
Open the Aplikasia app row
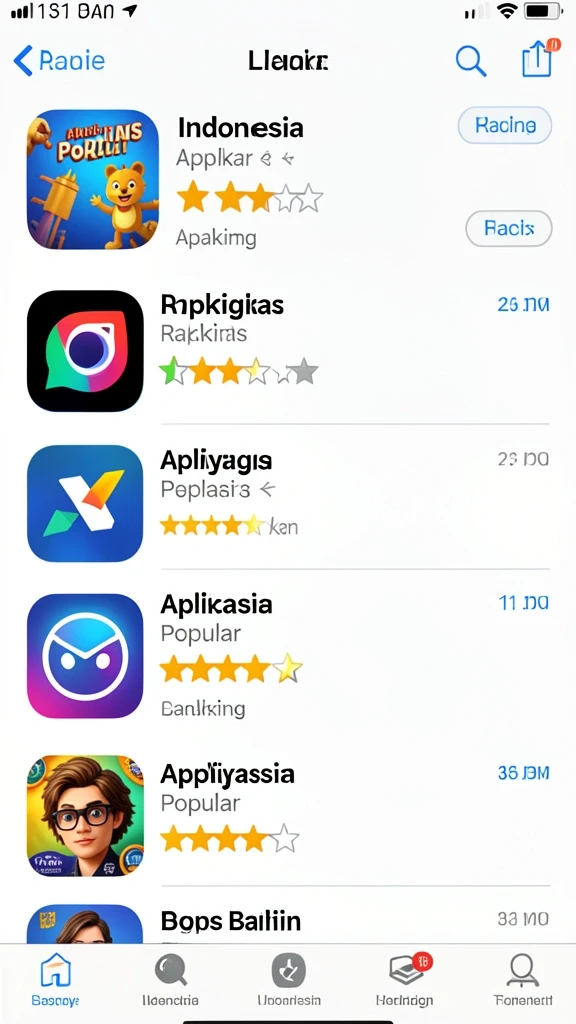pos(288,655)
